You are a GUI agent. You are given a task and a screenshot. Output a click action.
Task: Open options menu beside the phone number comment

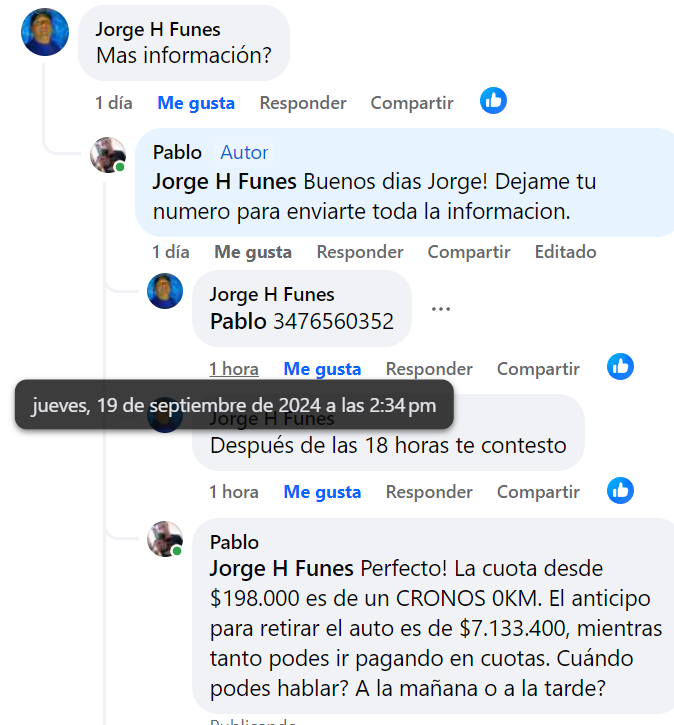(x=441, y=309)
